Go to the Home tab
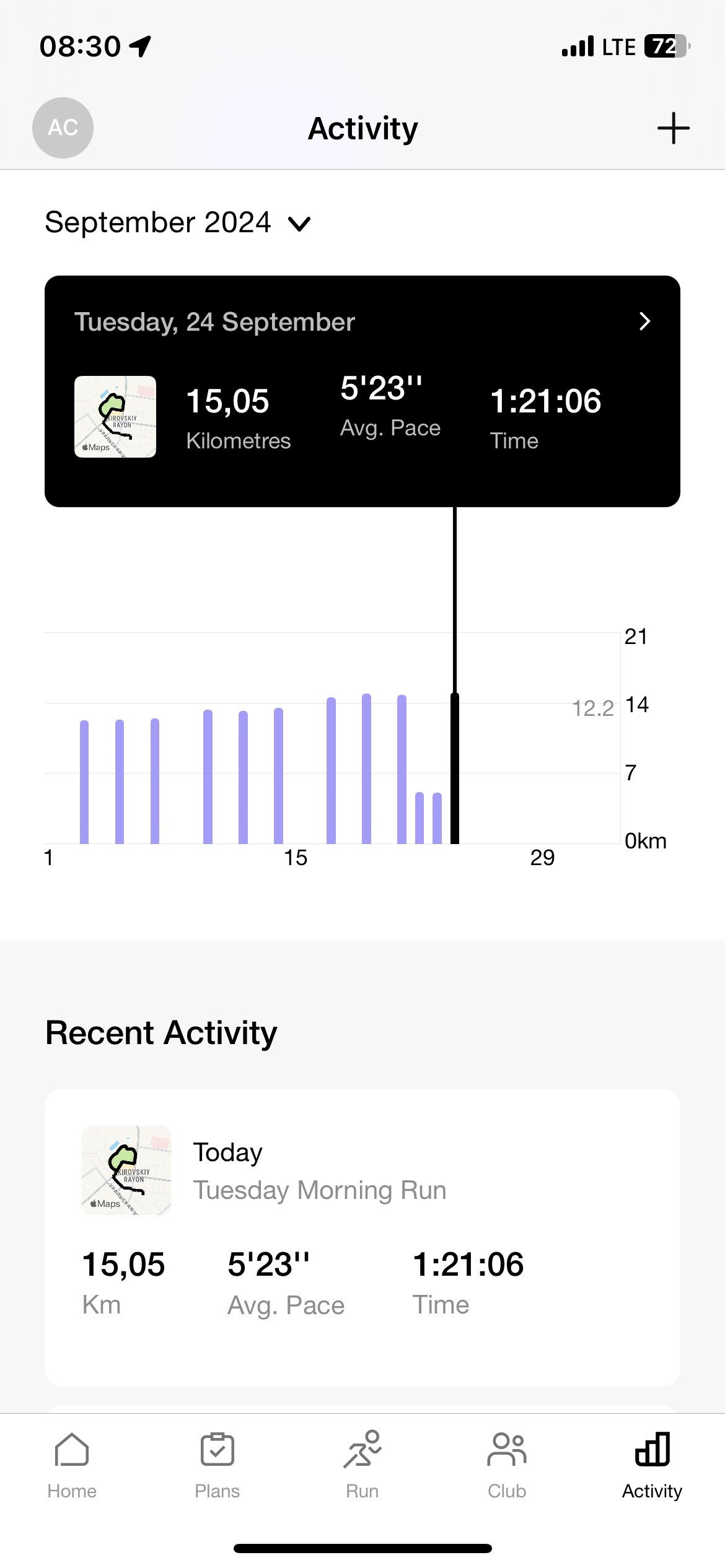This screenshot has height=1568, width=725. (x=72, y=1465)
